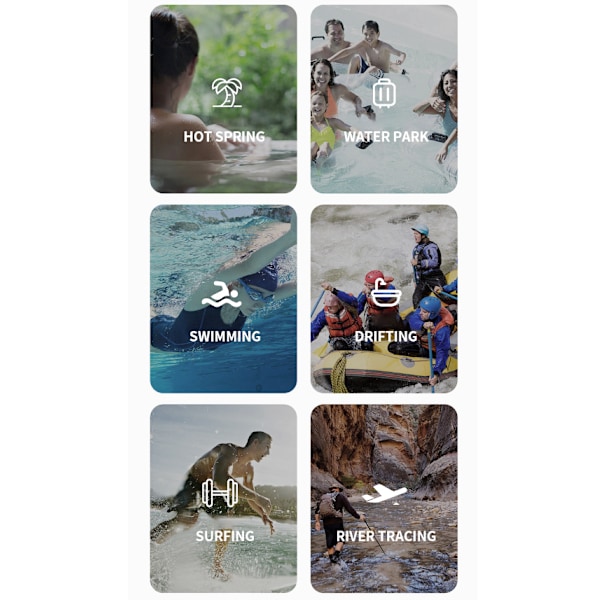Choose the Swimming activity card
This screenshot has width=600, height=600.
[x=224, y=299]
